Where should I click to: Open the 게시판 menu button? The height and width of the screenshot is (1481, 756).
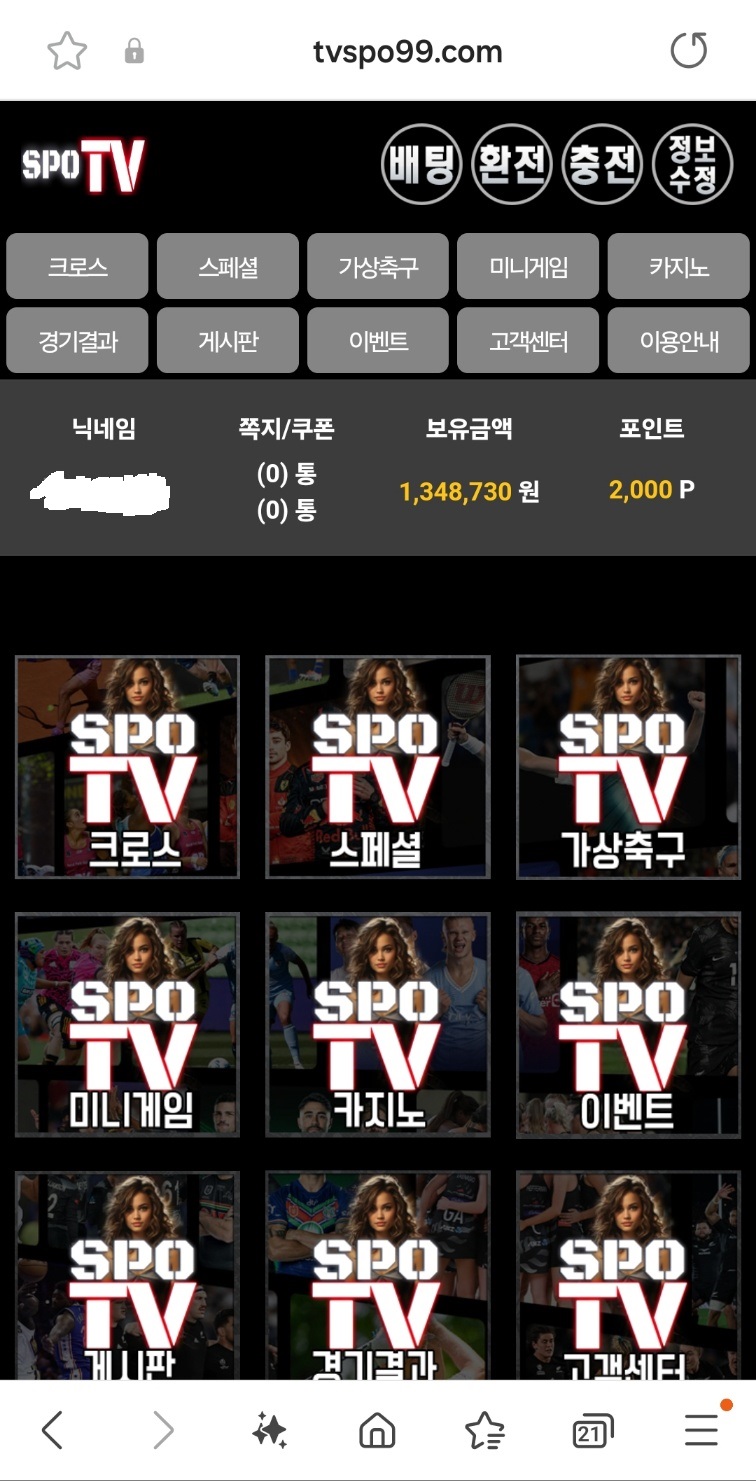pos(228,341)
